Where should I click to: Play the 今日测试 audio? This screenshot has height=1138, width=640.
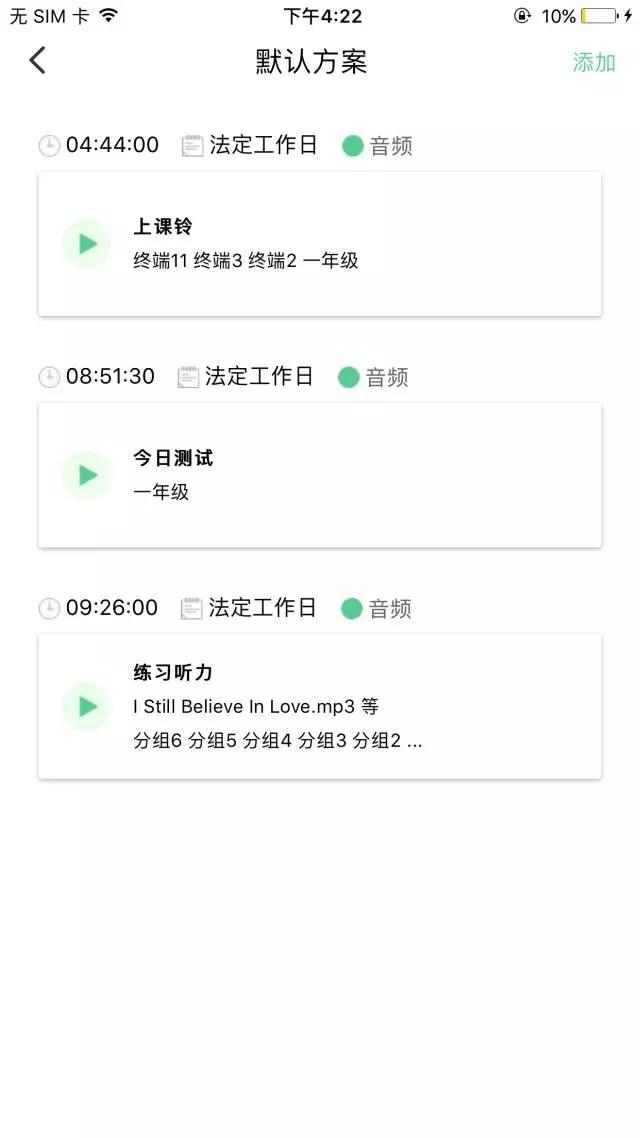tap(86, 475)
